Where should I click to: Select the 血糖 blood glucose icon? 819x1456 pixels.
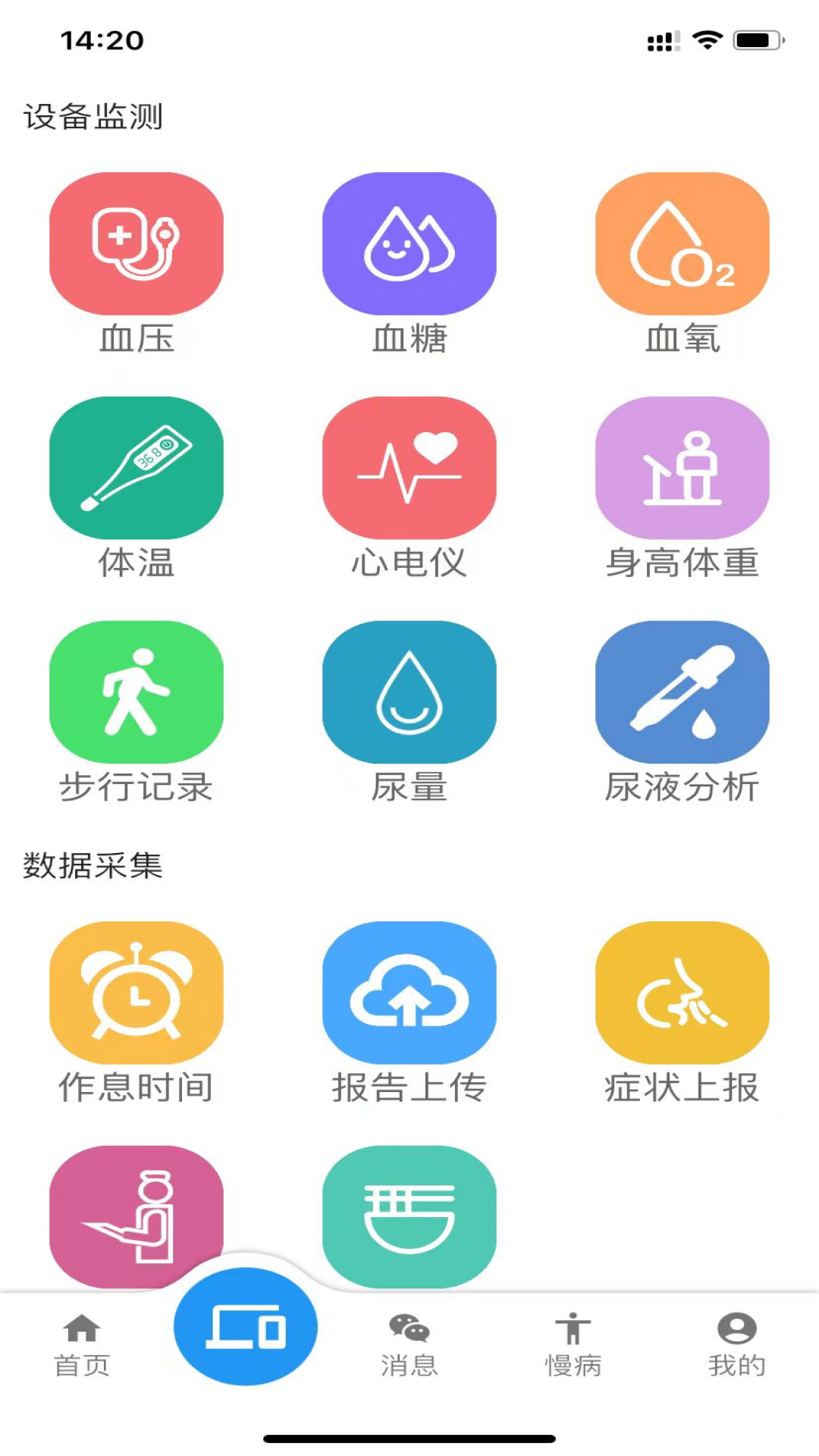409,241
